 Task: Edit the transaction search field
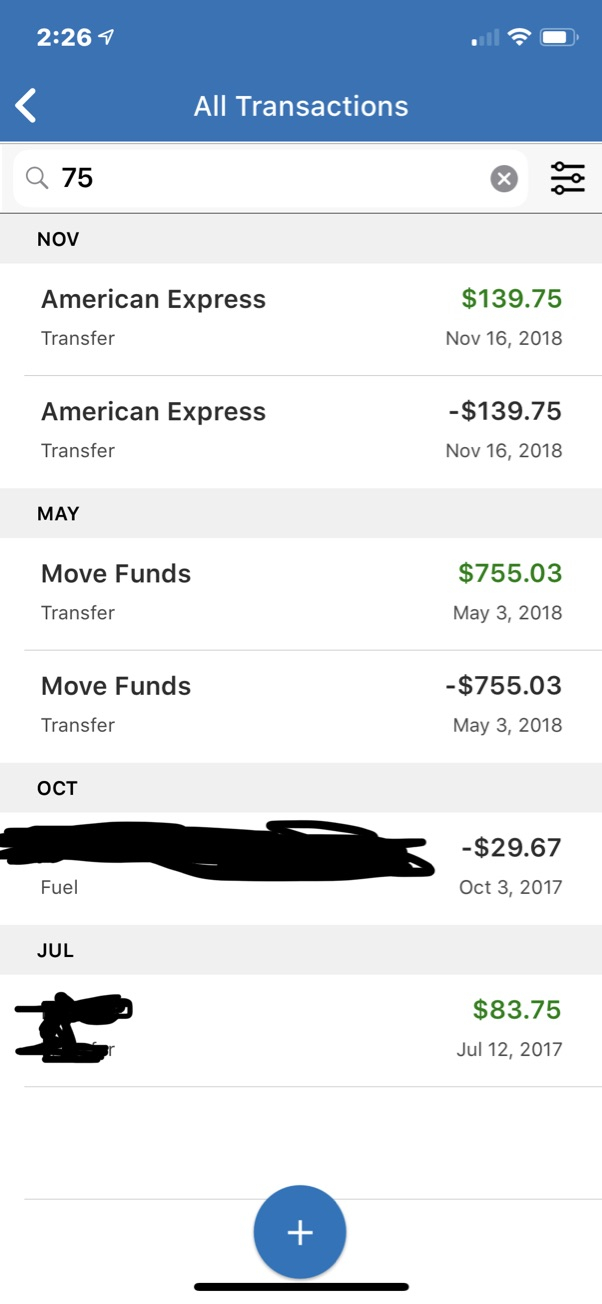tap(270, 178)
